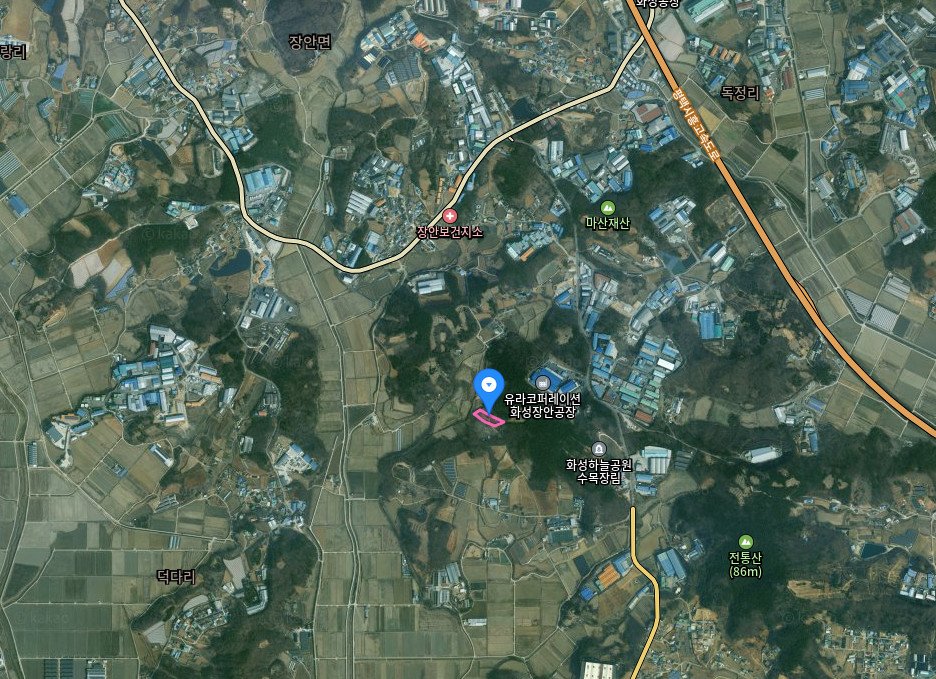
Task: Open the 유라코퍼레이션 화성장안공장 place marker
Action: click(x=542, y=381)
